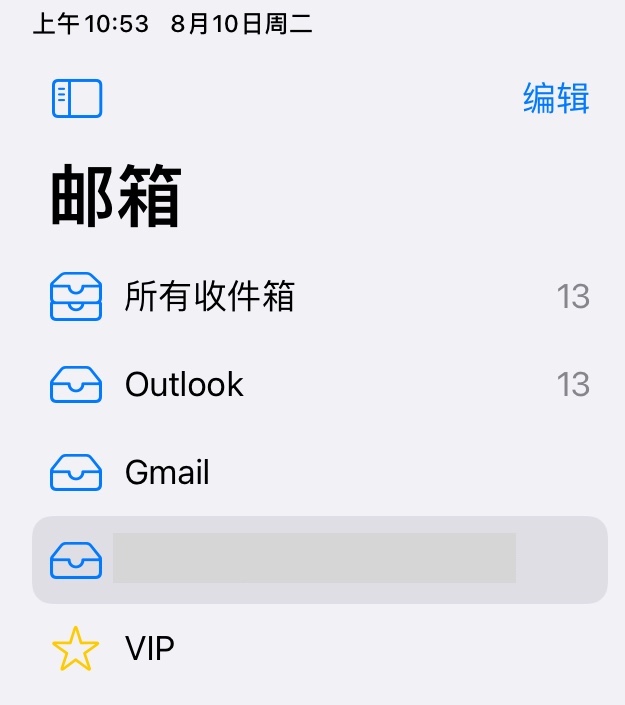Open the Outlook inbox
This screenshot has width=625, height=705.
[x=185, y=385]
